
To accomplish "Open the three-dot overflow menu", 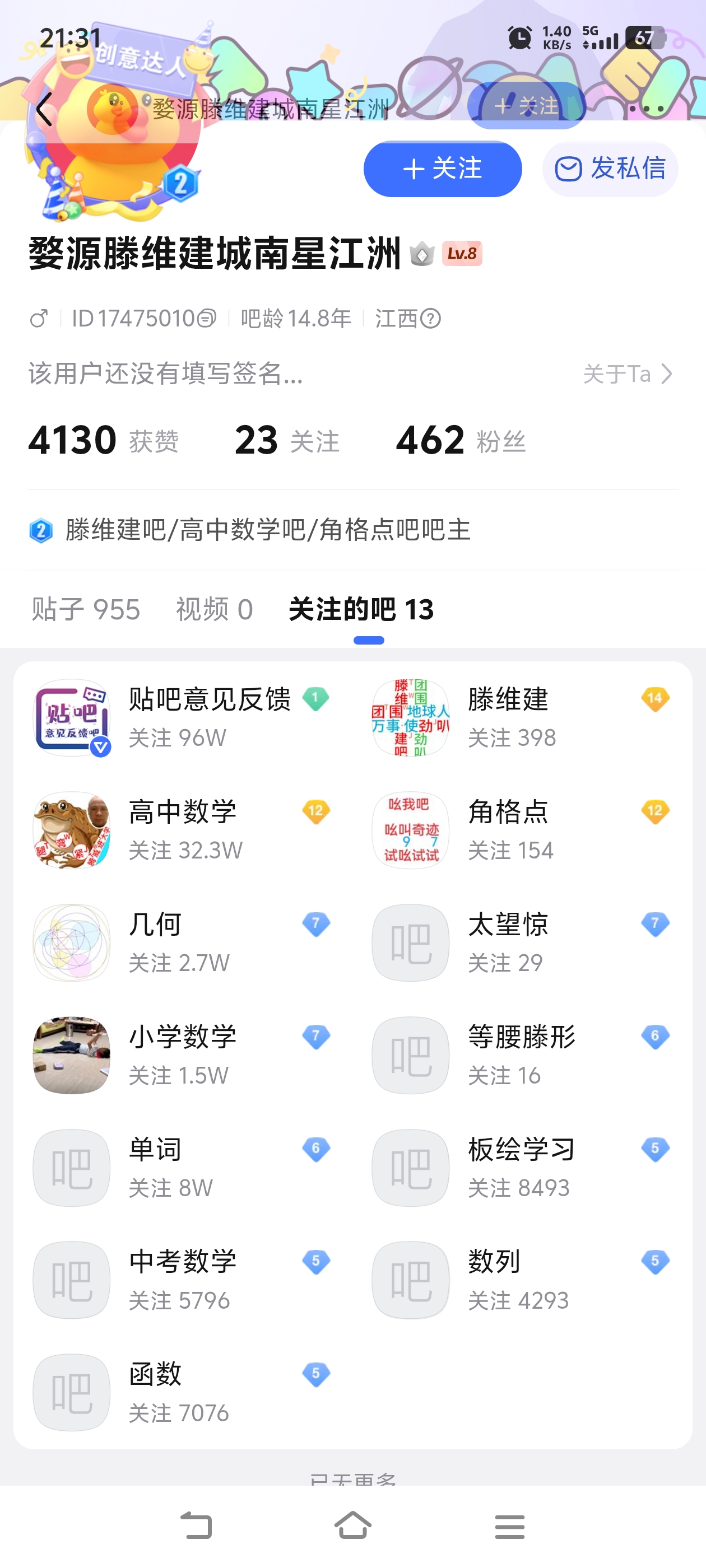I will coord(646,109).
